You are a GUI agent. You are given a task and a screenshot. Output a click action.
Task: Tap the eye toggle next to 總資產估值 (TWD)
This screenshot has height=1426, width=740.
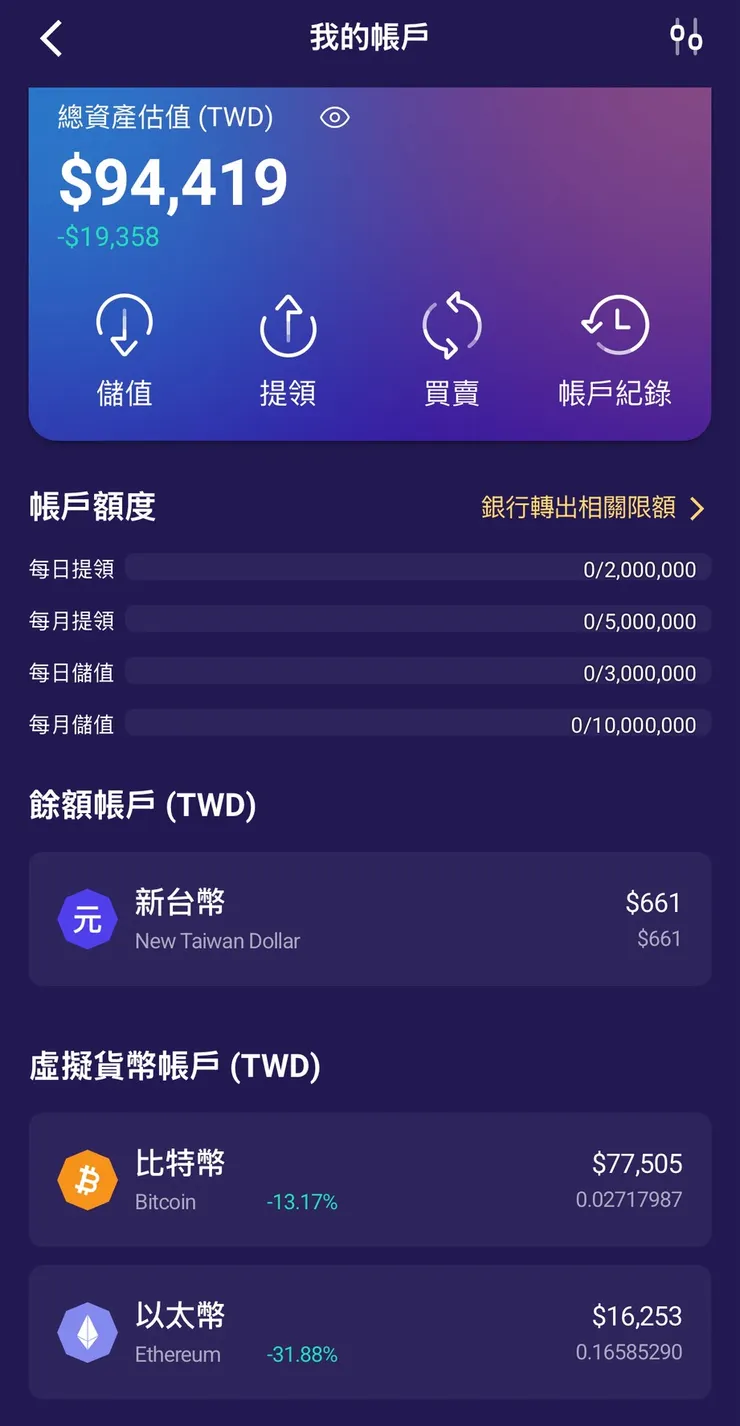click(x=334, y=117)
